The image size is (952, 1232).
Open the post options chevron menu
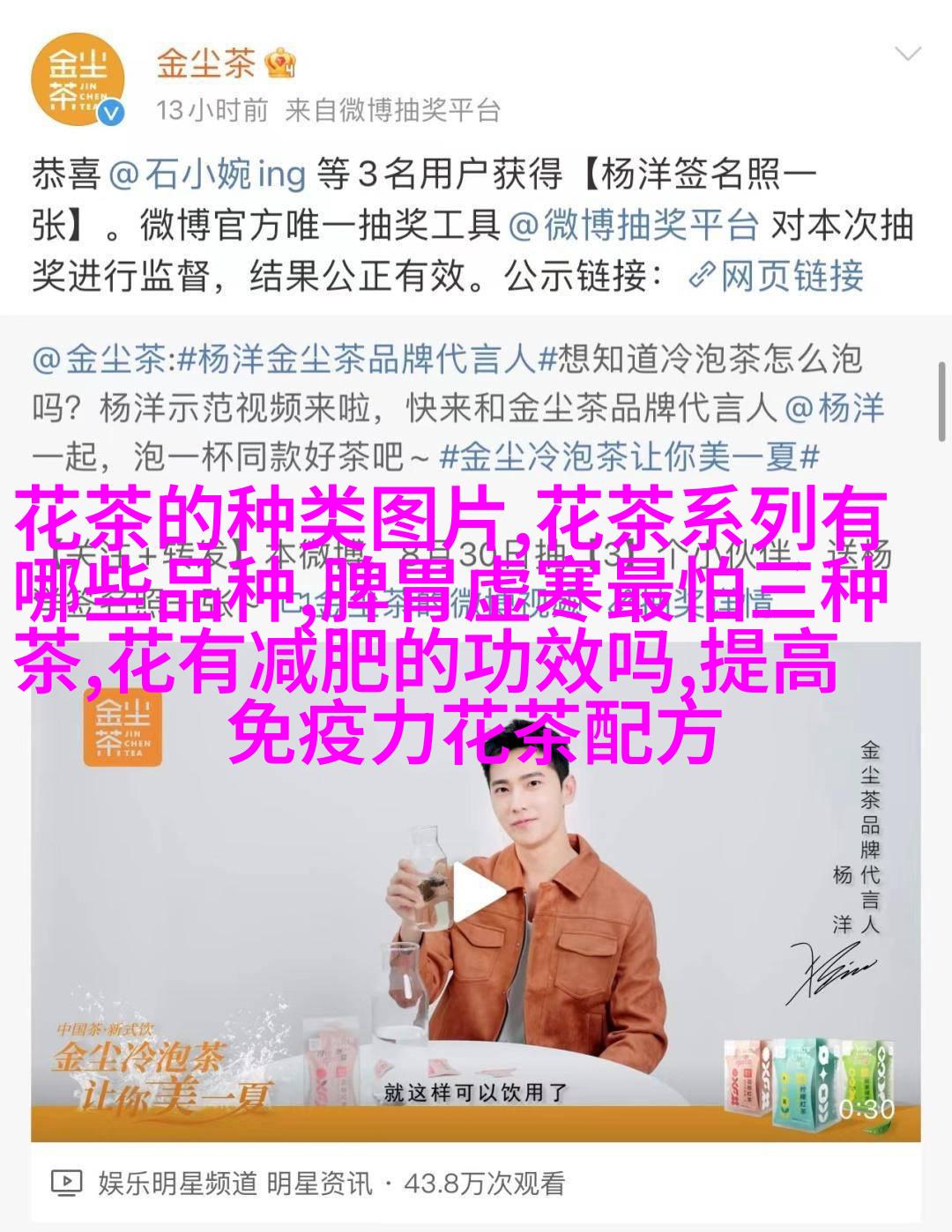pyautogui.click(x=906, y=56)
